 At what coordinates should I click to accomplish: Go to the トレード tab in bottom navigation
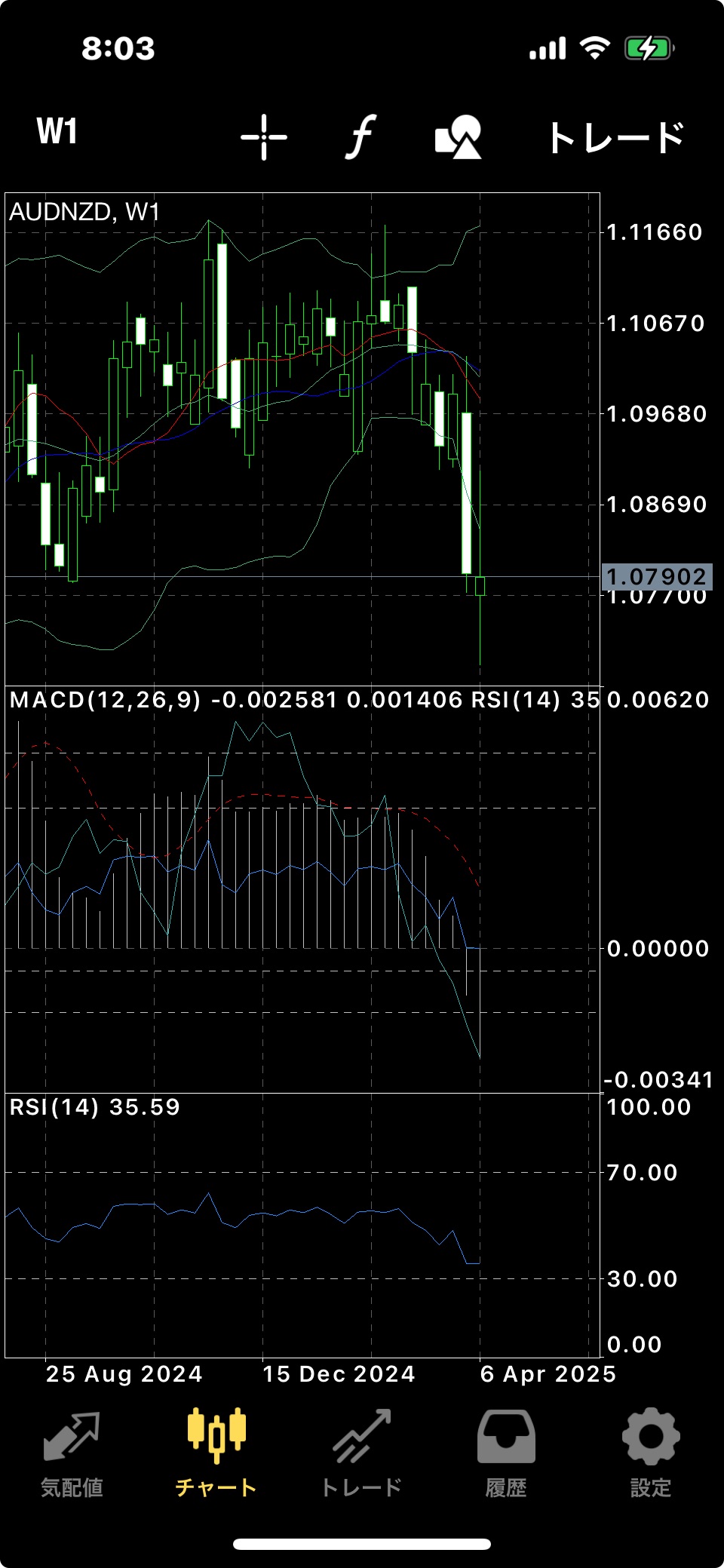361,1454
